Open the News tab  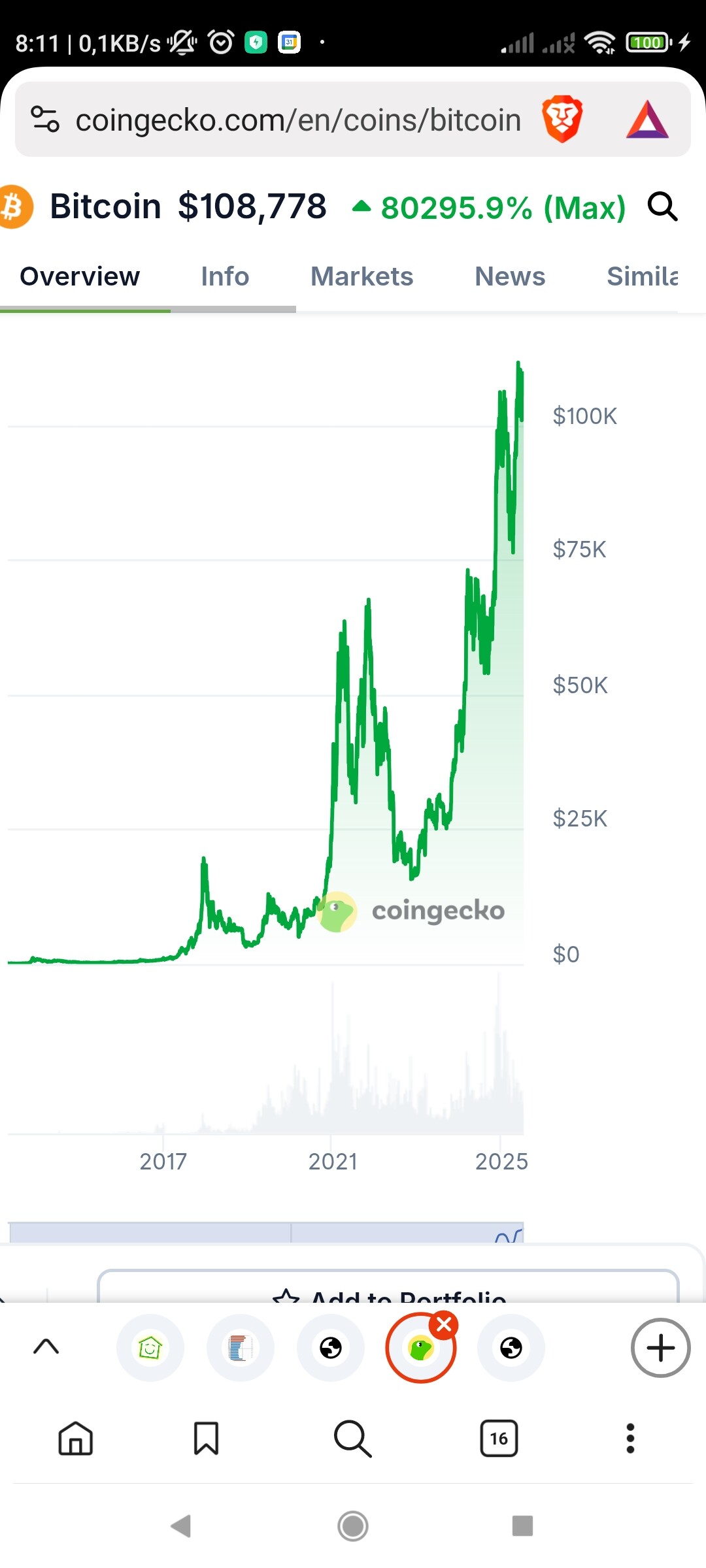point(510,276)
